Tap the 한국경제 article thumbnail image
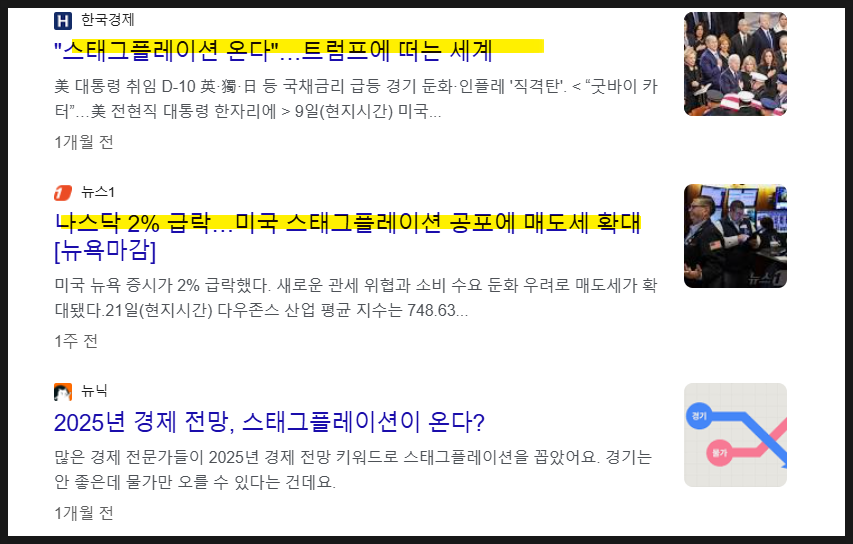853x544 pixels. [x=735, y=64]
